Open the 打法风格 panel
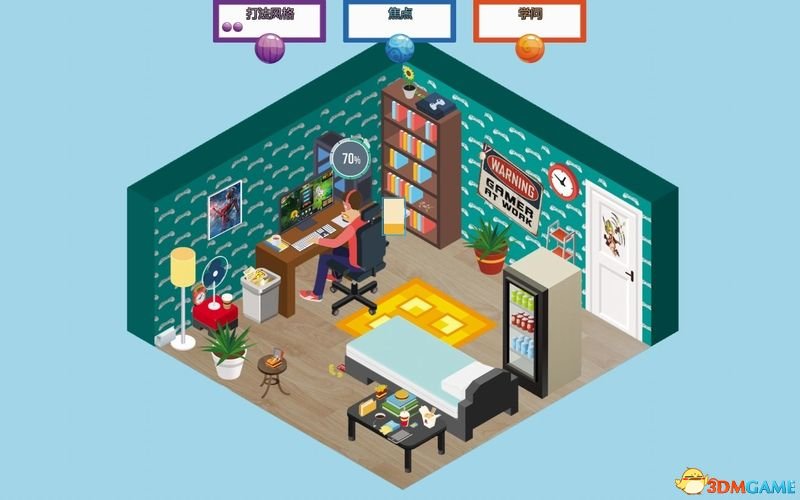 269,20
